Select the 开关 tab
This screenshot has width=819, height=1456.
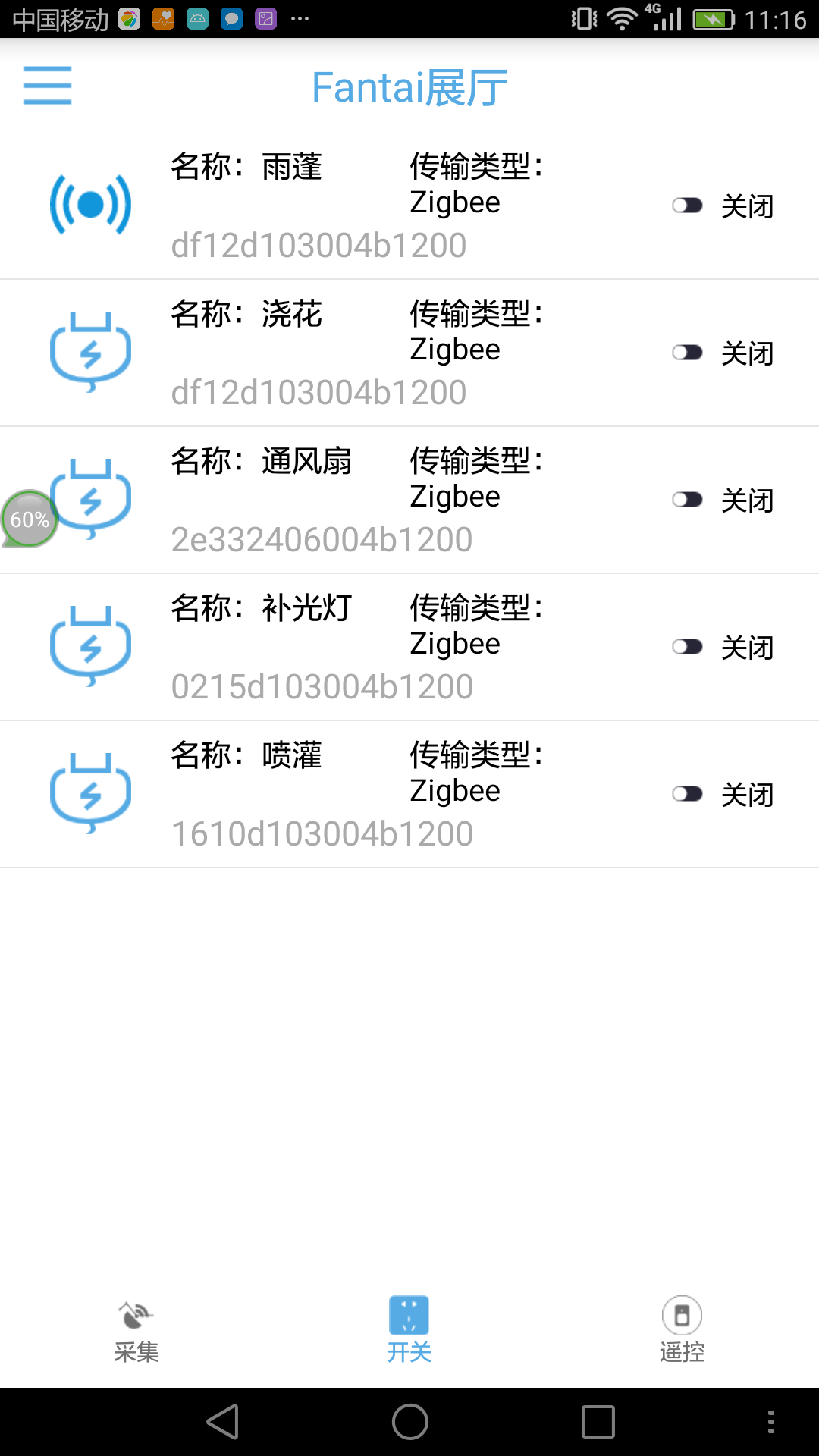pyautogui.click(x=409, y=1329)
